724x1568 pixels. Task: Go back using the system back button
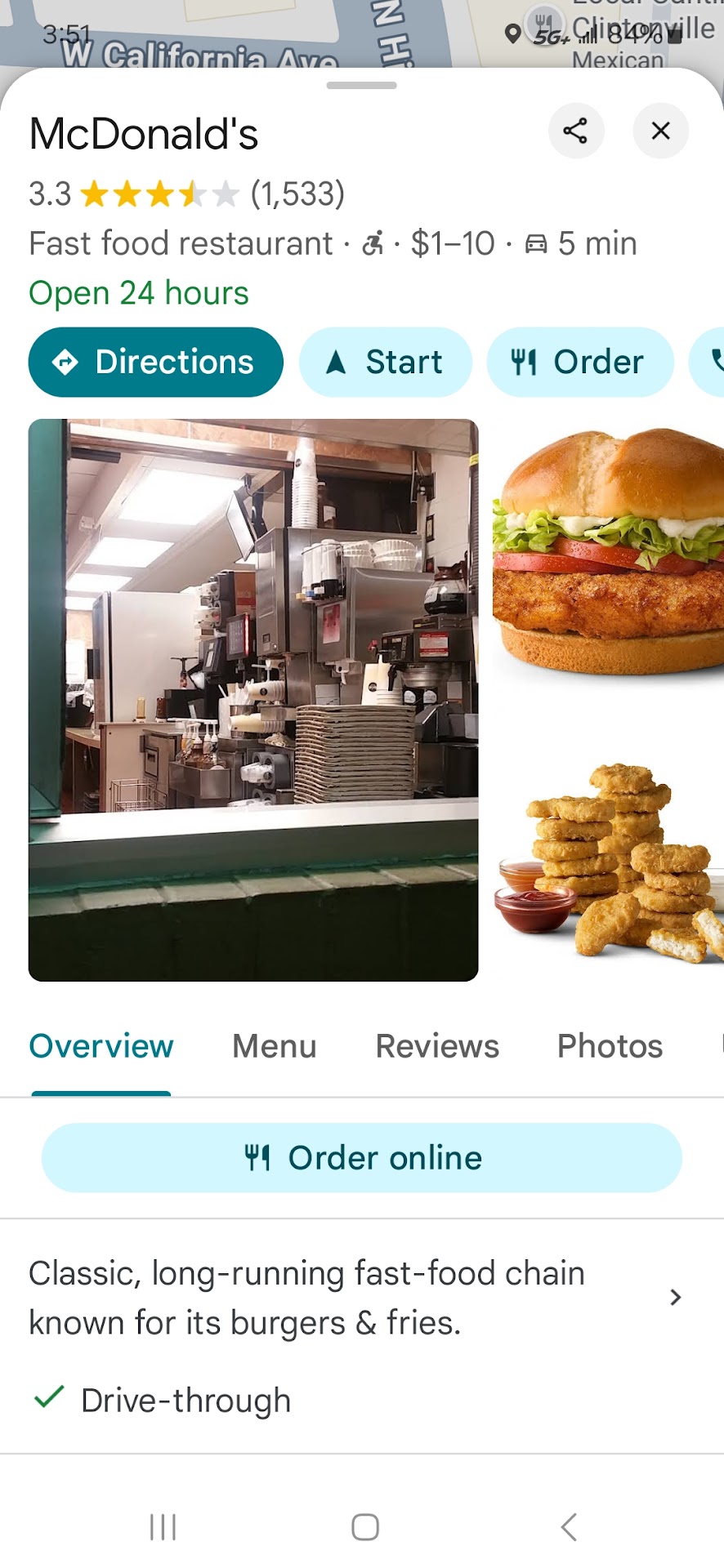569,1526
